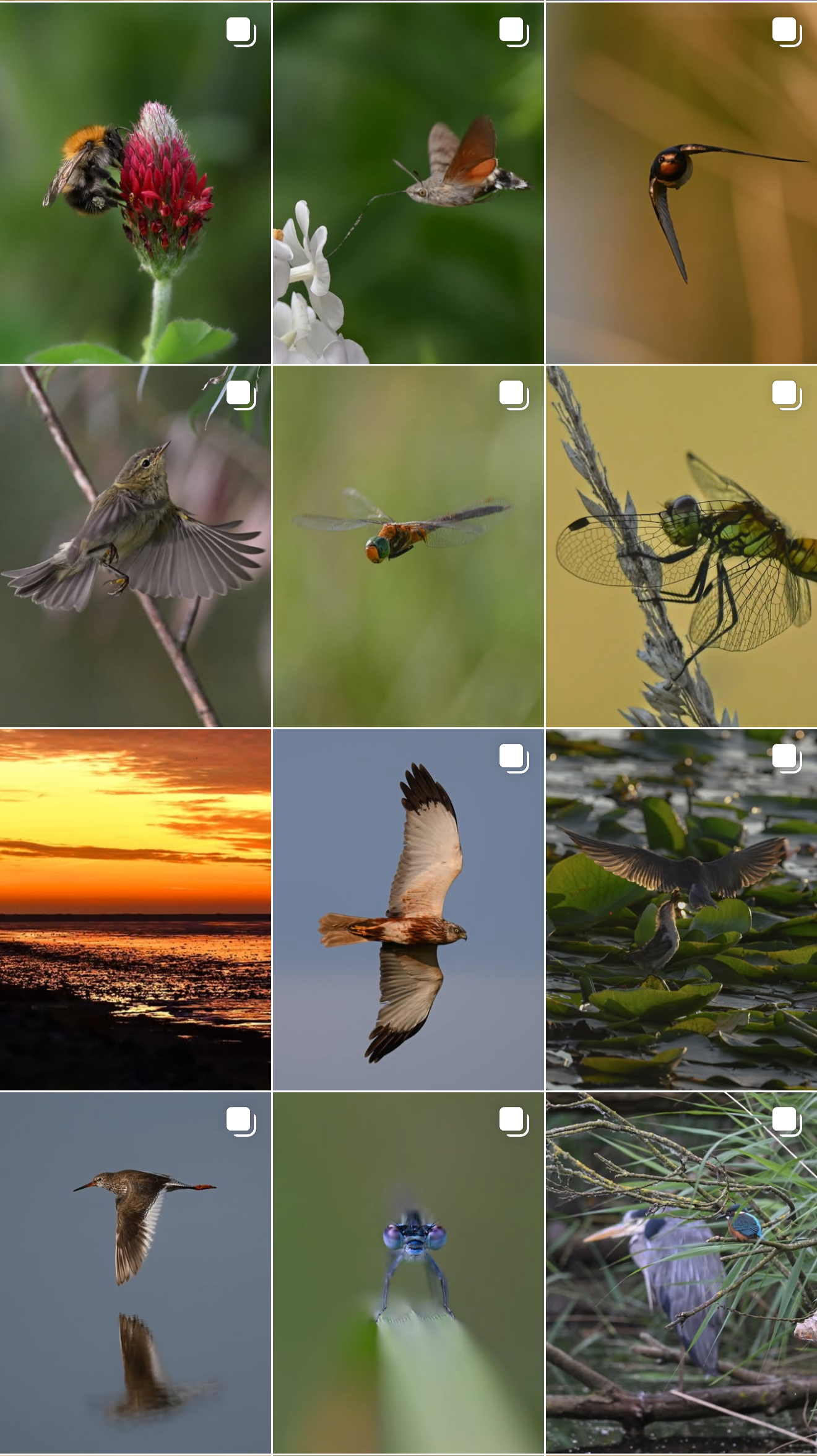Open the blue damselfly close-up post
This screenshot has height=1456, width=817.
[408, 1272]
